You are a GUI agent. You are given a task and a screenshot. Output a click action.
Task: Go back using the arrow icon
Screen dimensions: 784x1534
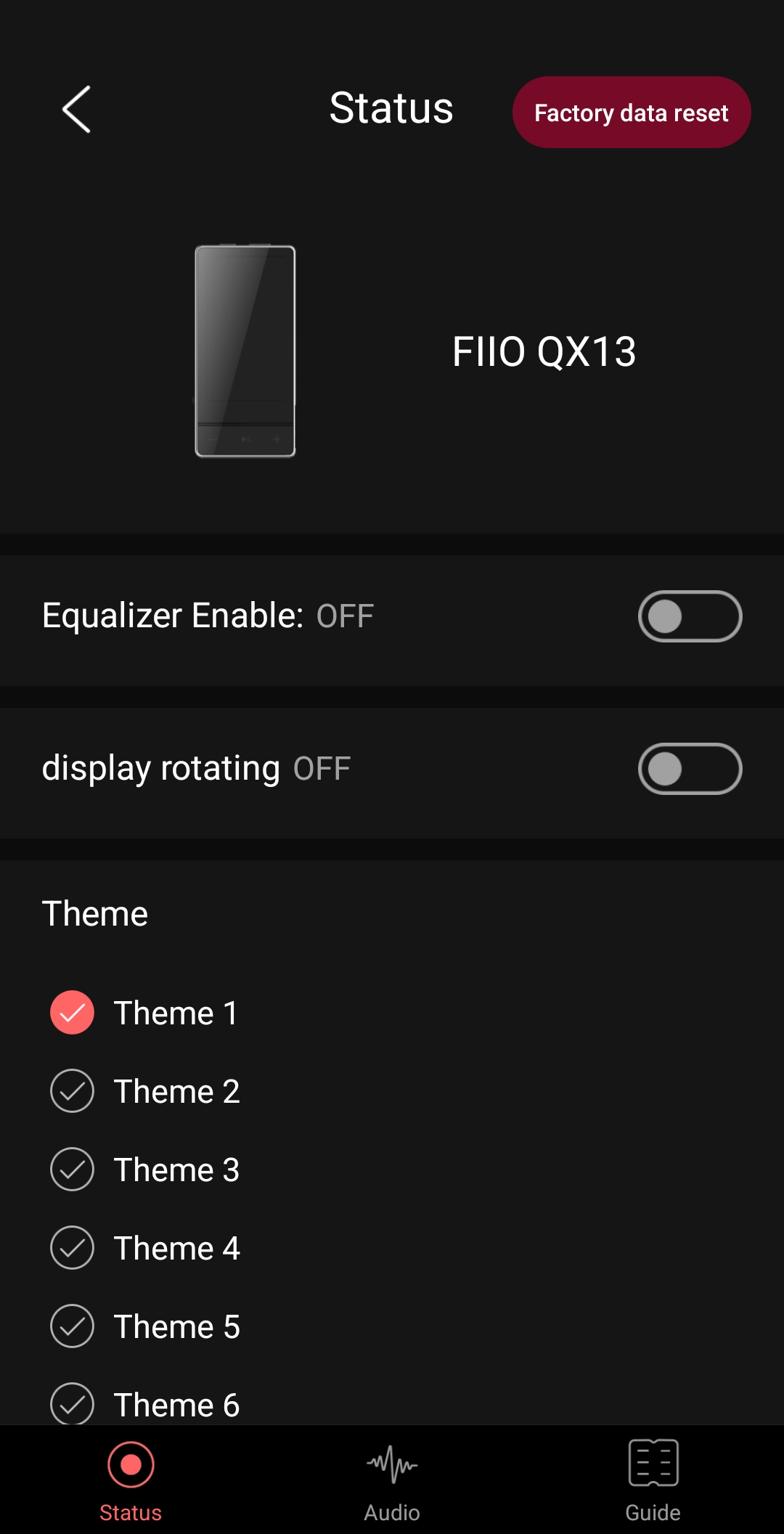tap(77, 110)
